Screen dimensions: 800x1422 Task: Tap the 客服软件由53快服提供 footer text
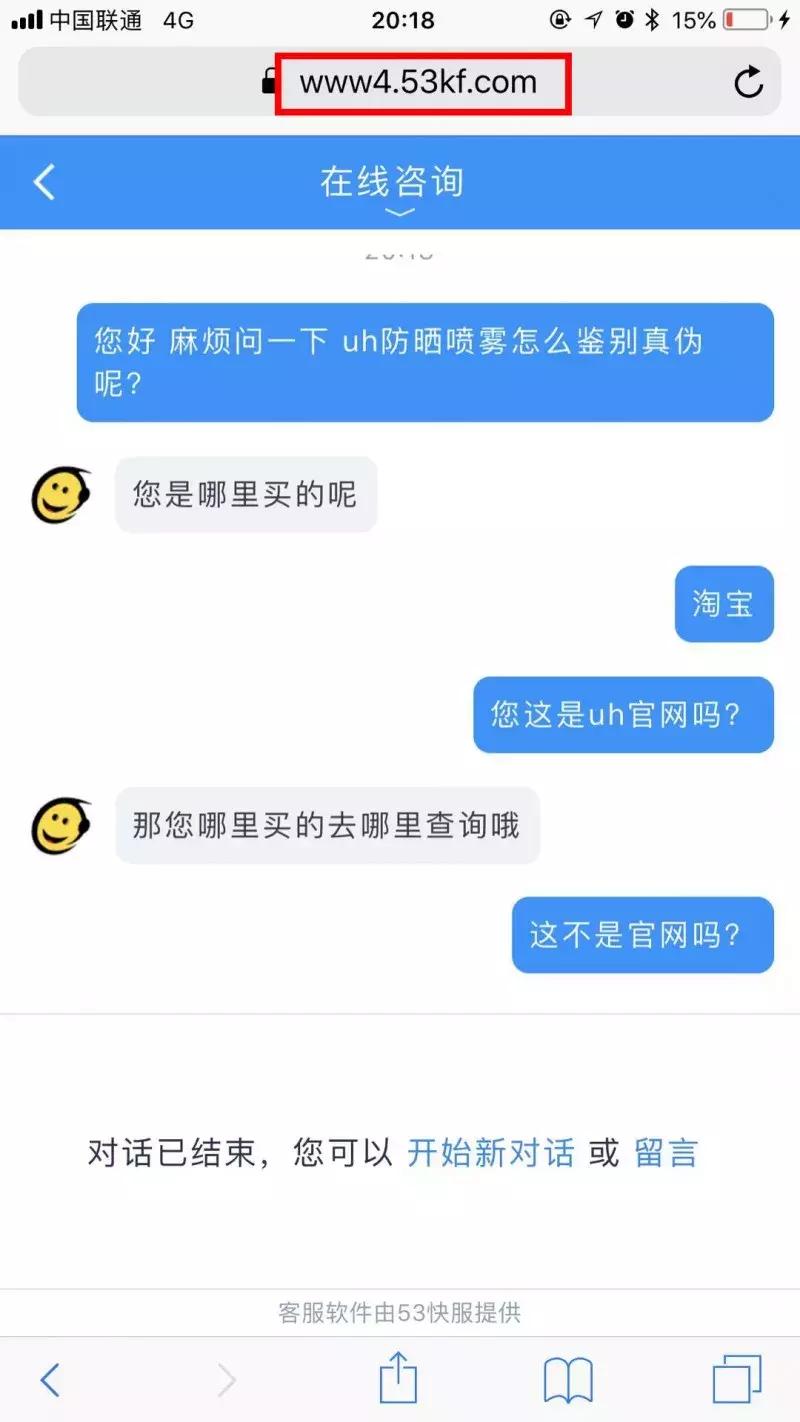[398, 1312]
